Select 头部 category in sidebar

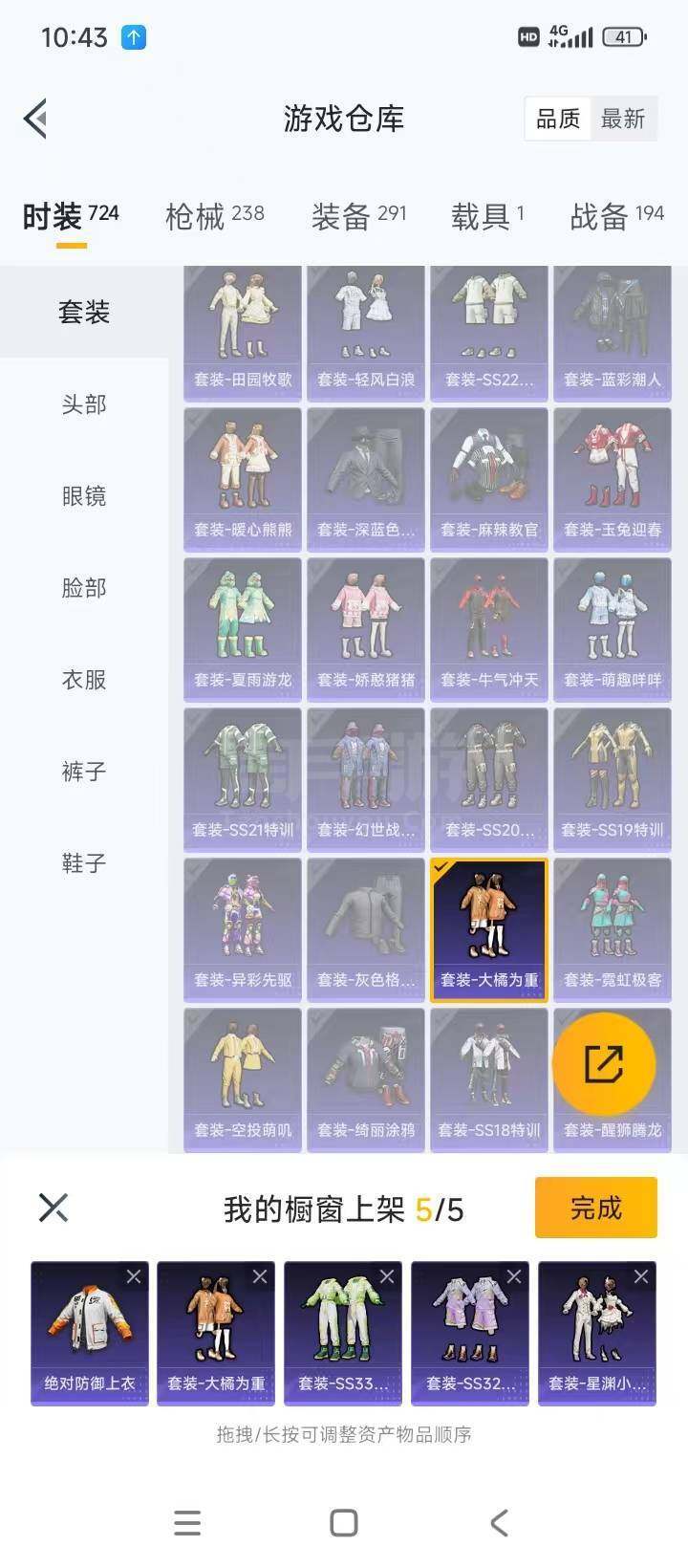pyautogui.click(x=84, y=404)
